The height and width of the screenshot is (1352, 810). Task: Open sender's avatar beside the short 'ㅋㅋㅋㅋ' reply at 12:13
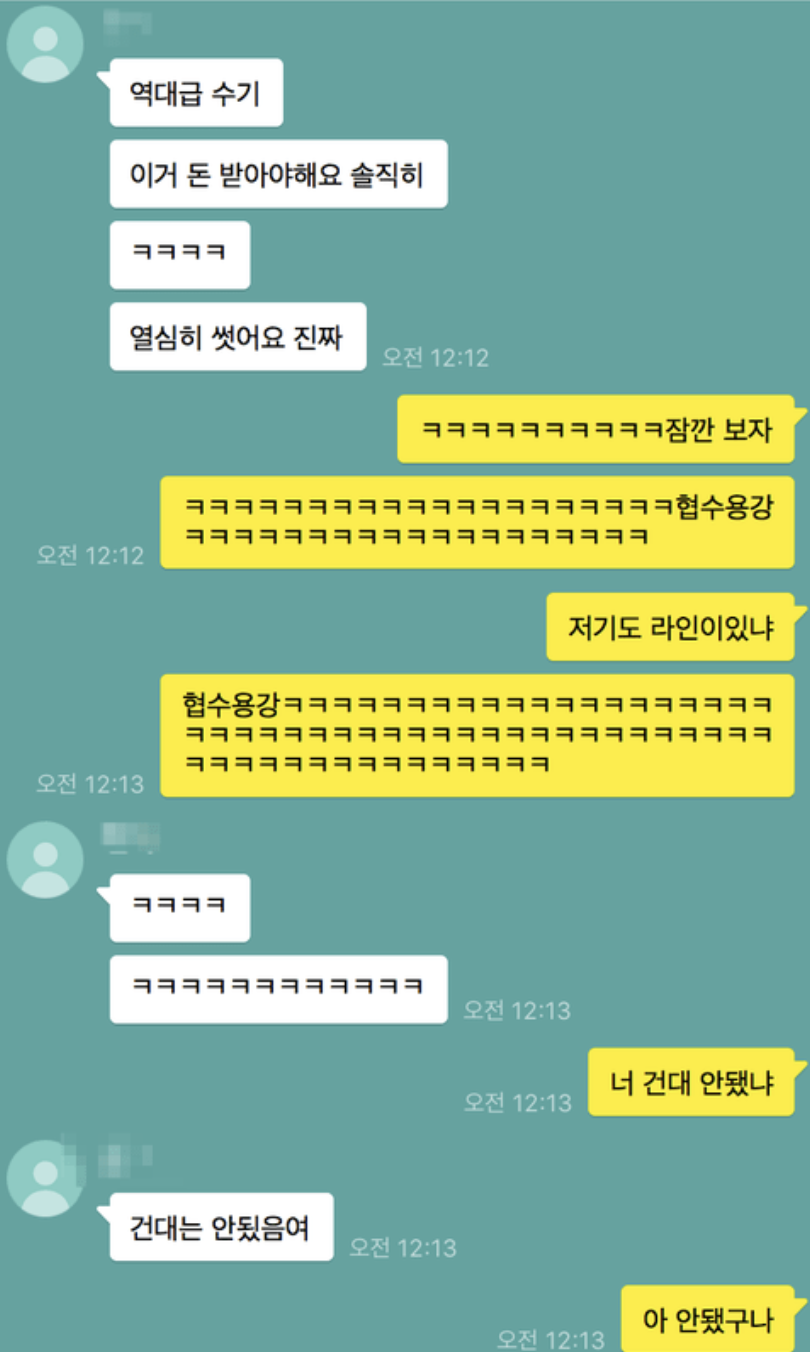click(45, 859)
